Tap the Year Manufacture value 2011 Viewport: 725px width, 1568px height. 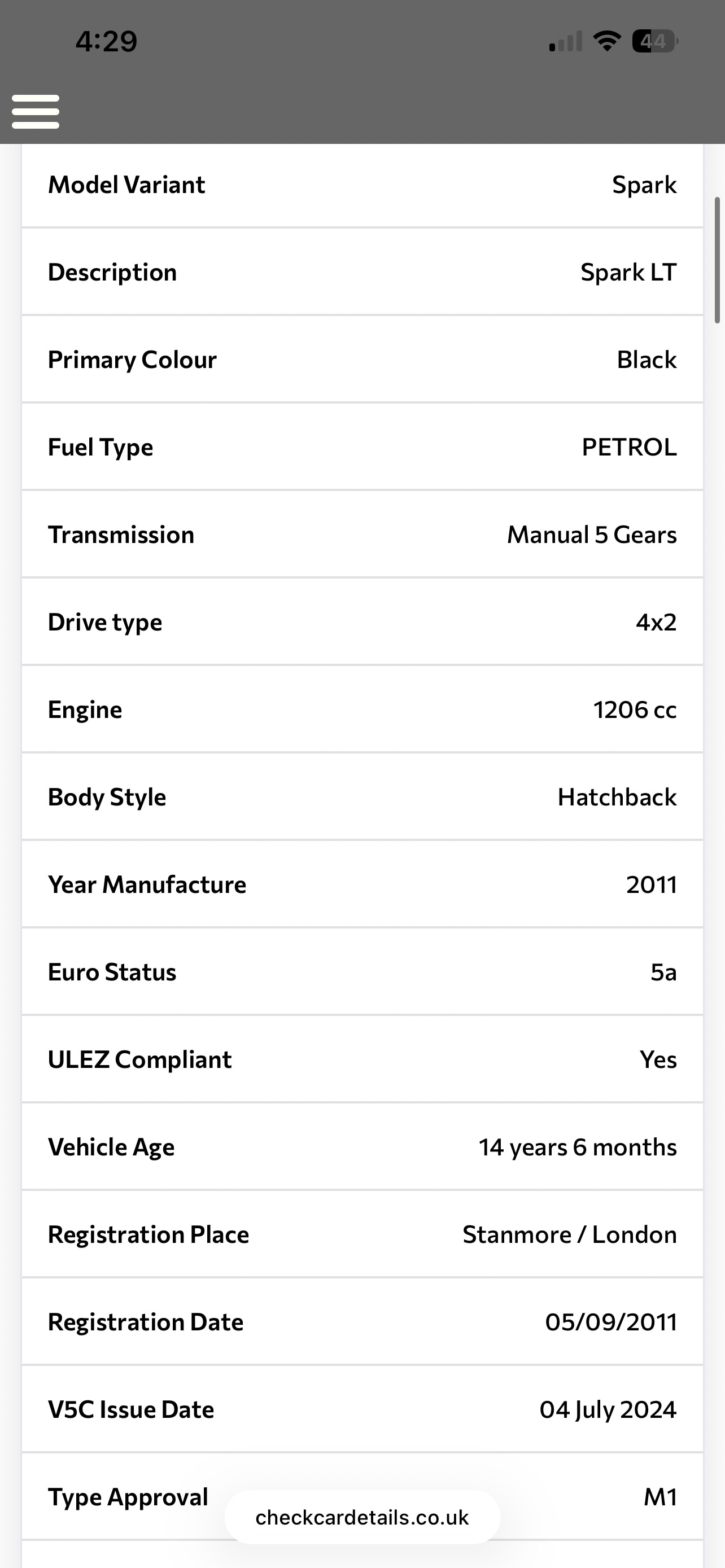[652, 884]
